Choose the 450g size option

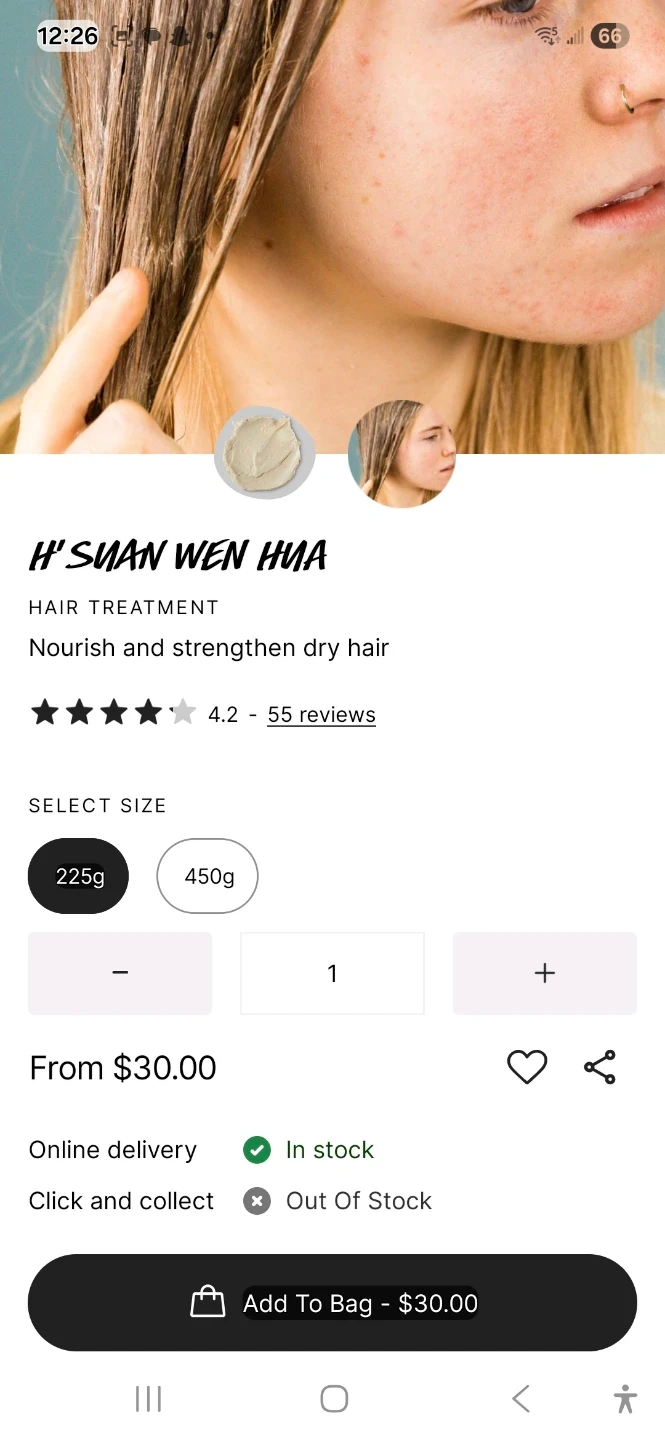pos(208,876)
